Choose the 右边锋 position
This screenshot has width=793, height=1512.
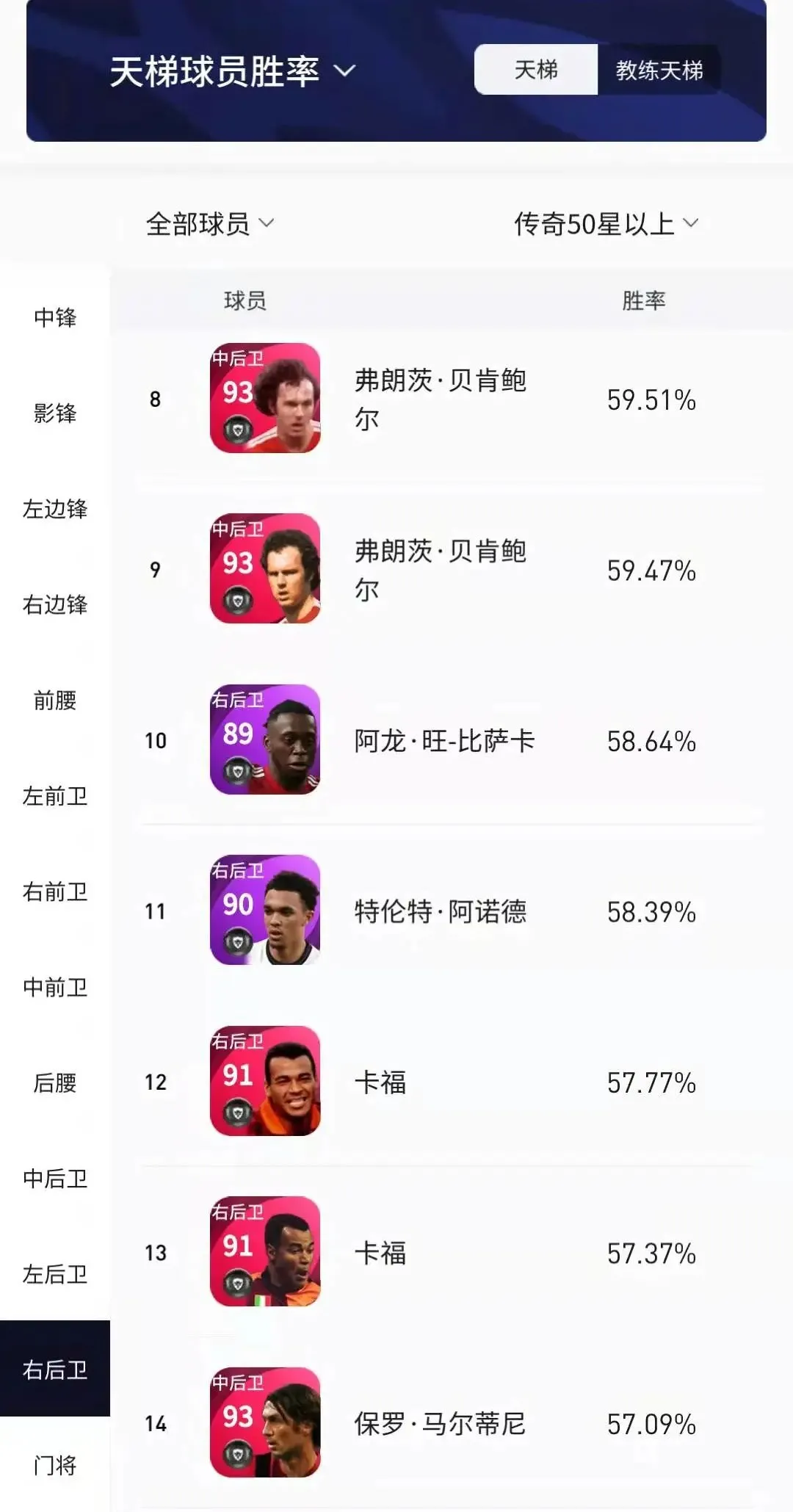click(x=55, y=604)
